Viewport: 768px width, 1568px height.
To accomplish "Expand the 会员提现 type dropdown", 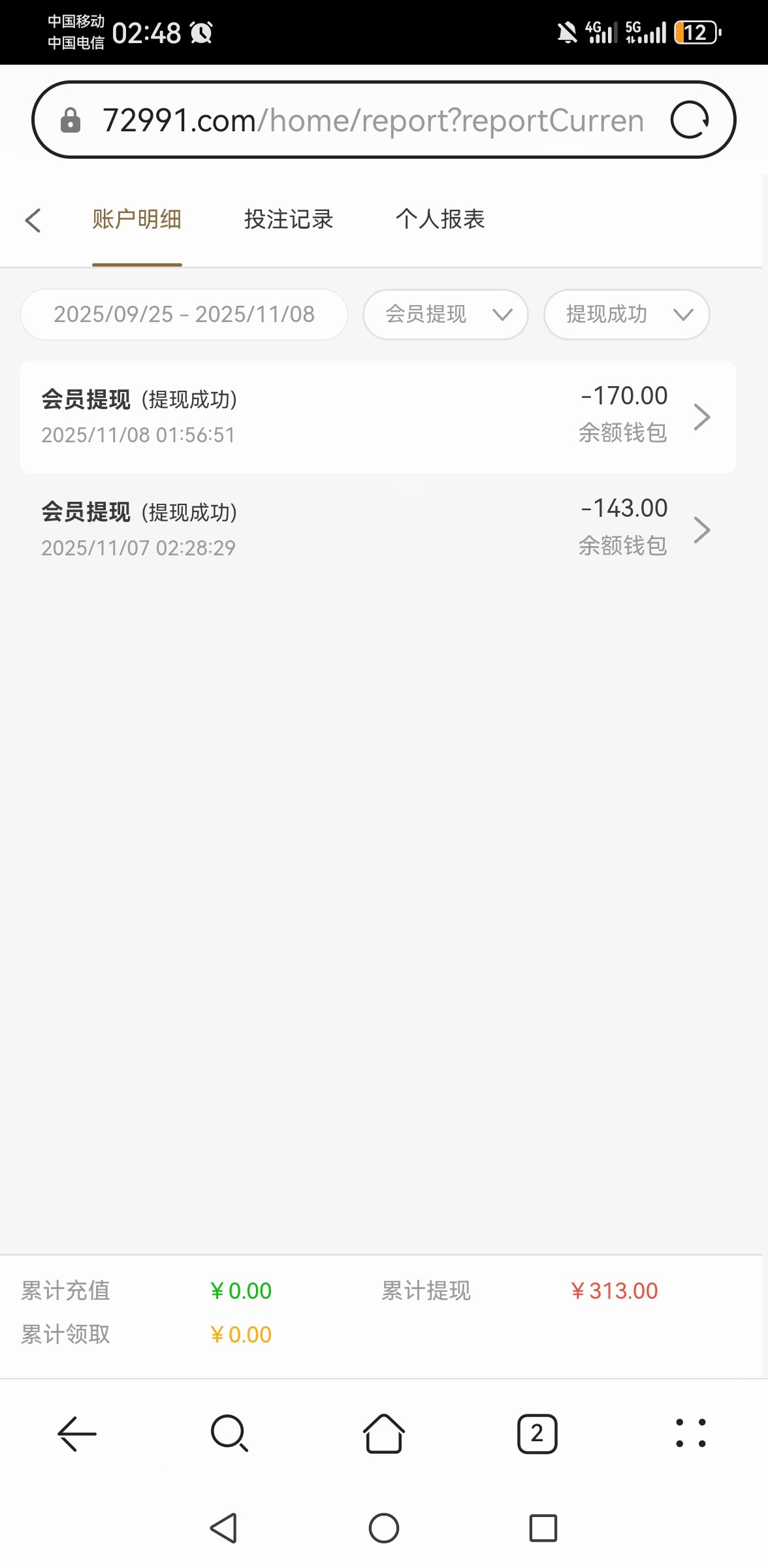I will (x=445, y=314).
